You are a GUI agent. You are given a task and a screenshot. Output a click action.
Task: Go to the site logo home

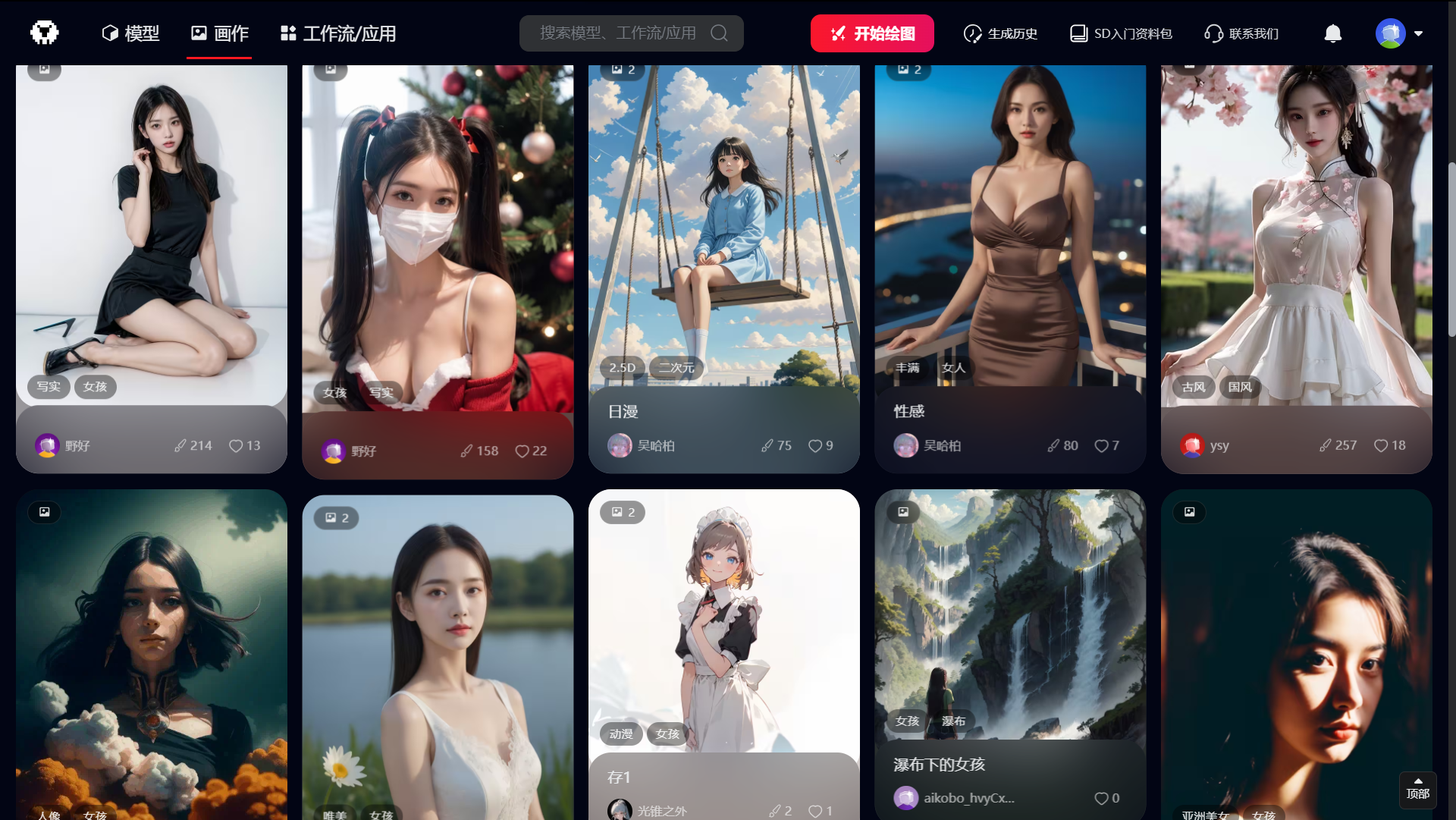45,33
